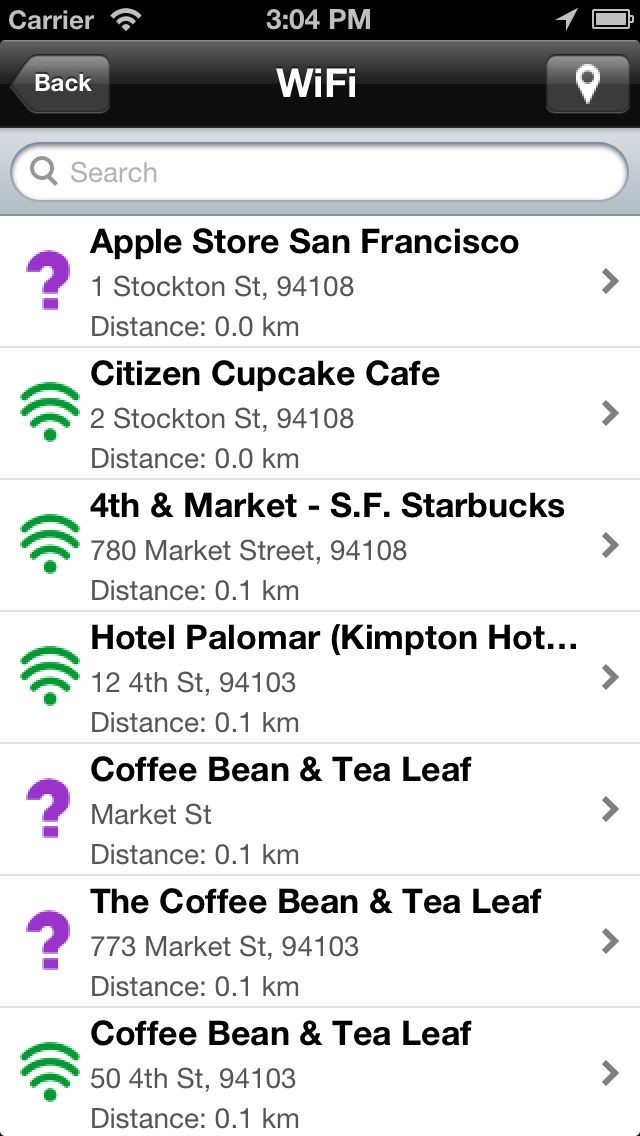Go back using the Back button
The width and height of the screenshot is (640, 1136).
[60, 84]
